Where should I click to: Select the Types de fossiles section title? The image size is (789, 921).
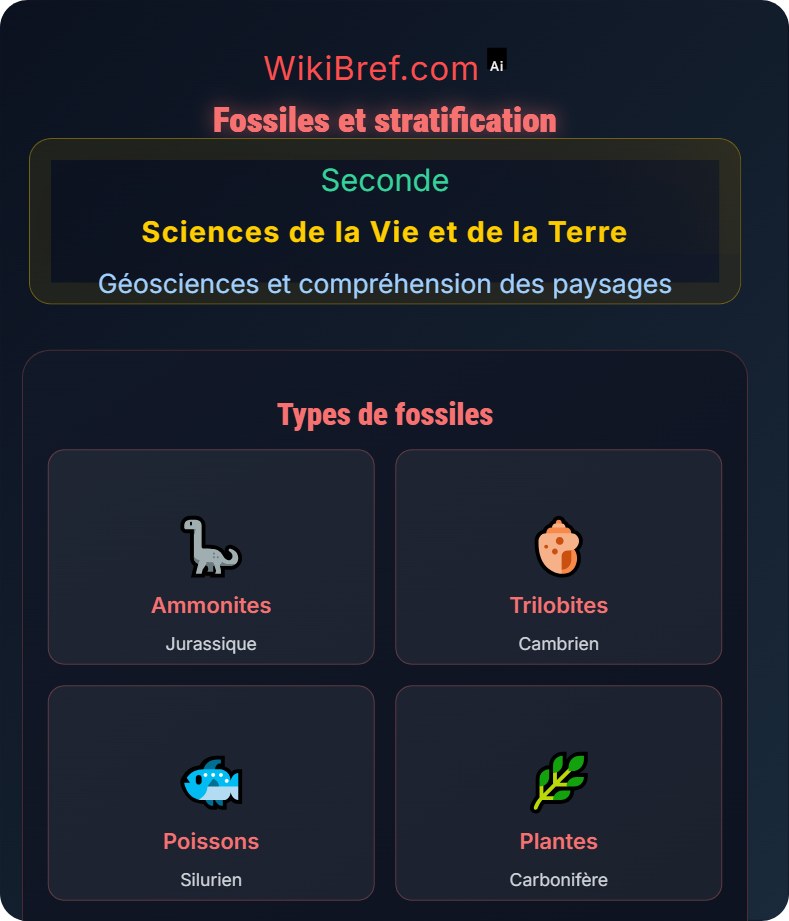pos(386,414)
